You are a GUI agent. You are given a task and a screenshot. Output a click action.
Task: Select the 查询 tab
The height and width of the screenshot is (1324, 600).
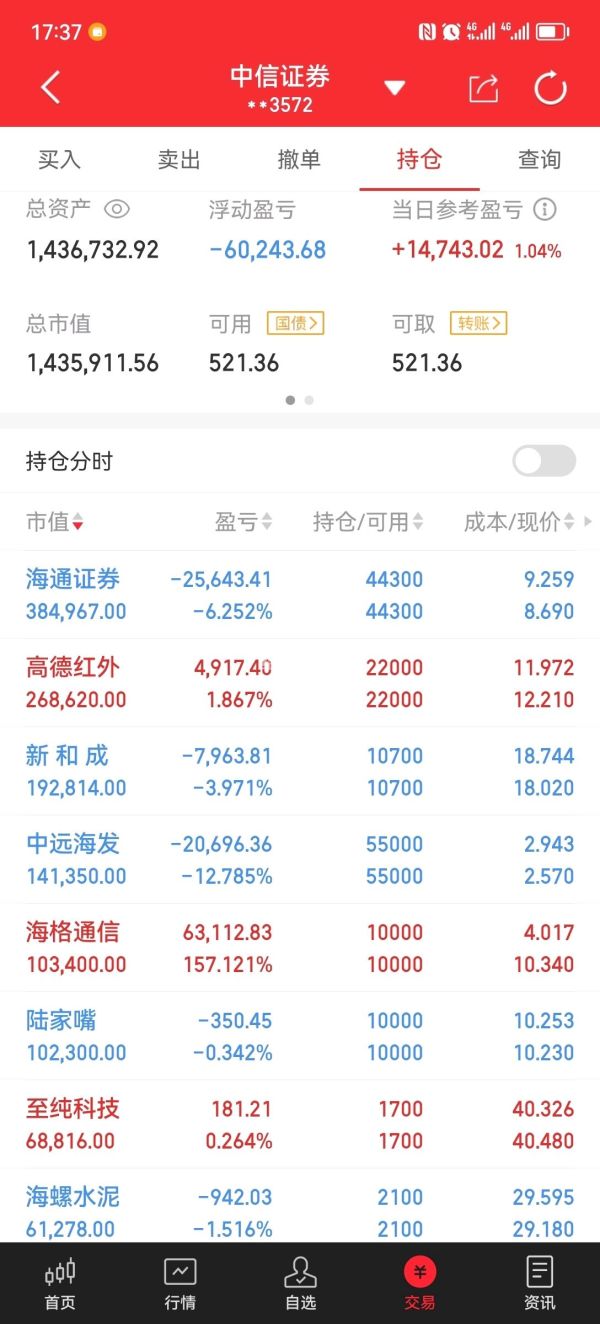point(539,159)
